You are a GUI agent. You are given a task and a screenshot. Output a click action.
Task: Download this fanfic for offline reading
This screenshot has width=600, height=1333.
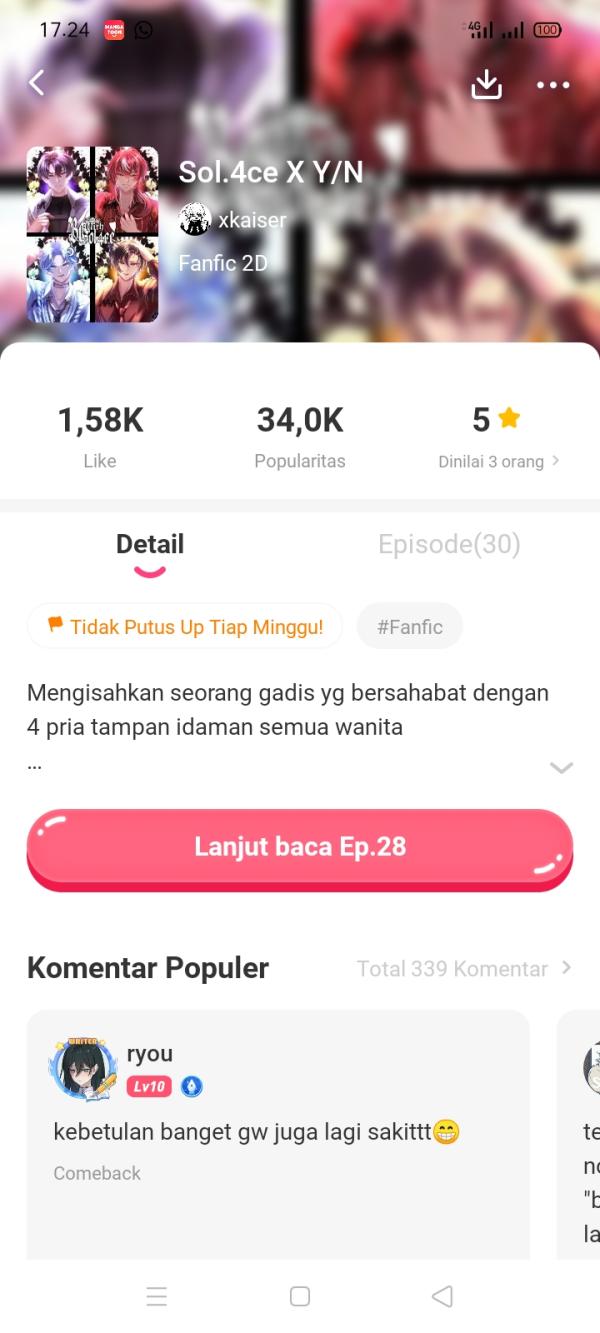(x=487, y=85)
